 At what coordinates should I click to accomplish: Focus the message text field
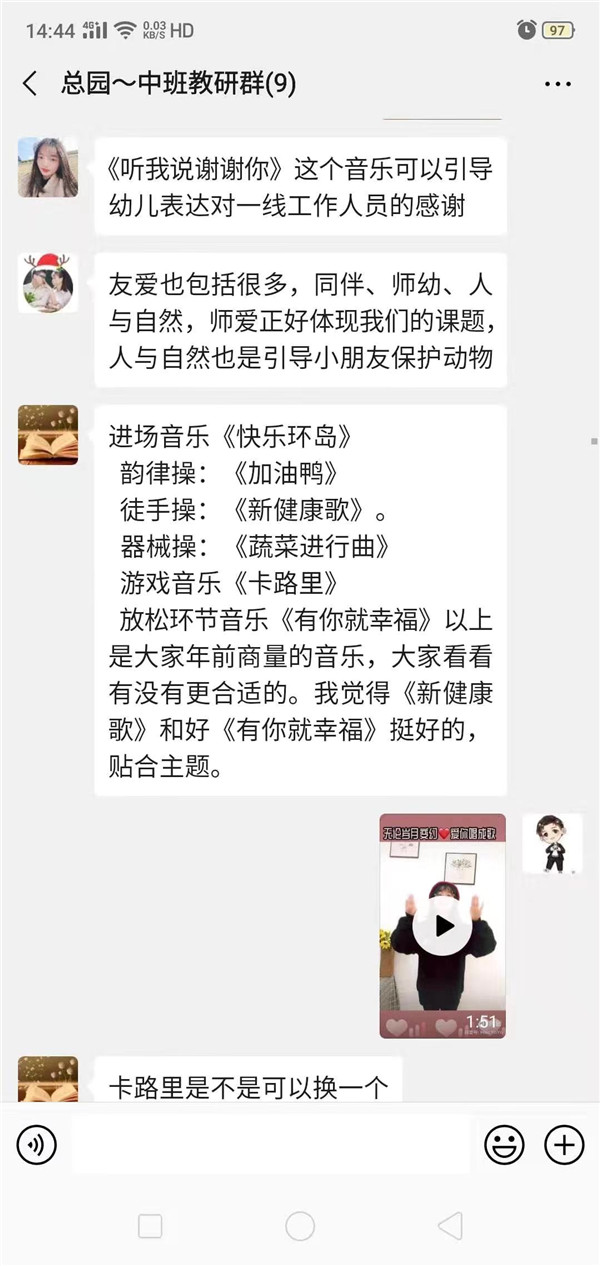270,1145
